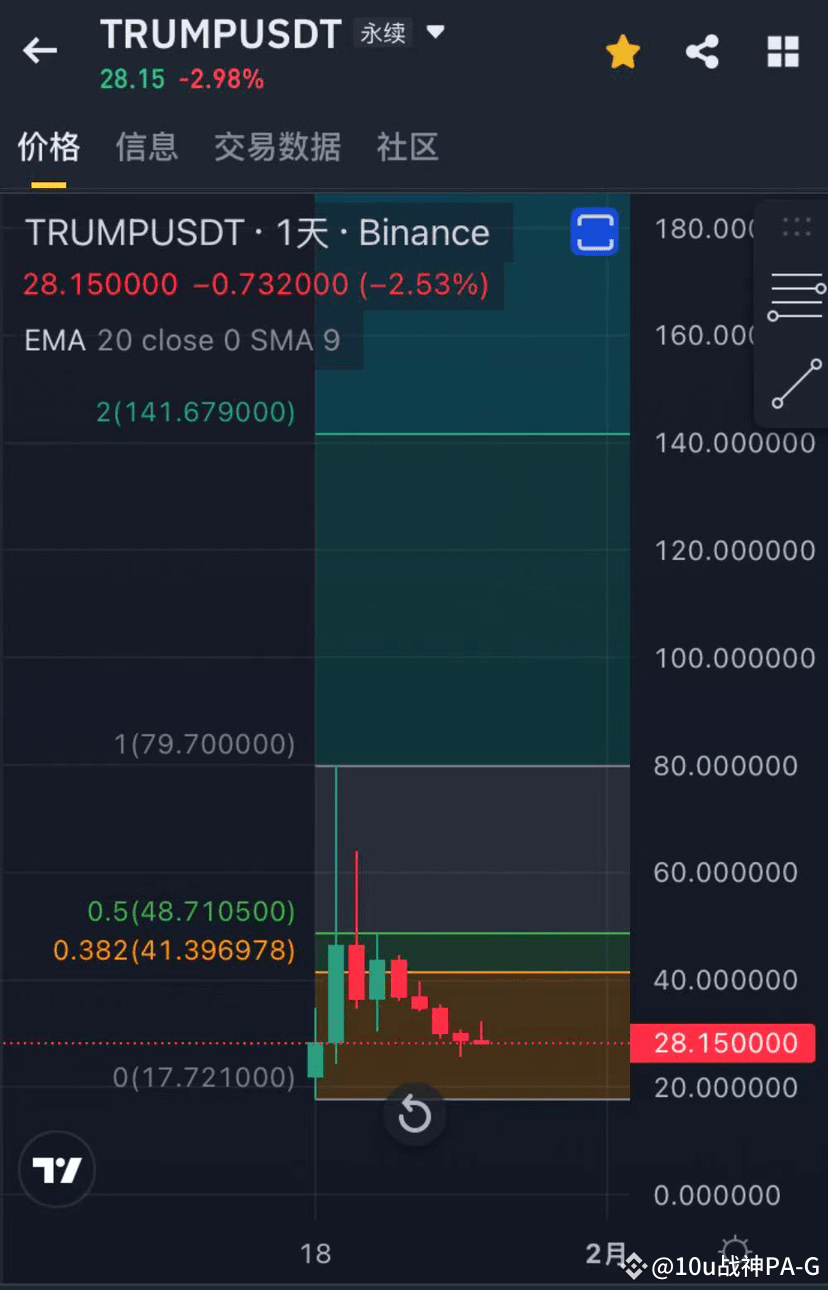Open the TRUMPUSDT pair dropdown
The image size is (828, 1290).
pos(435,32)
